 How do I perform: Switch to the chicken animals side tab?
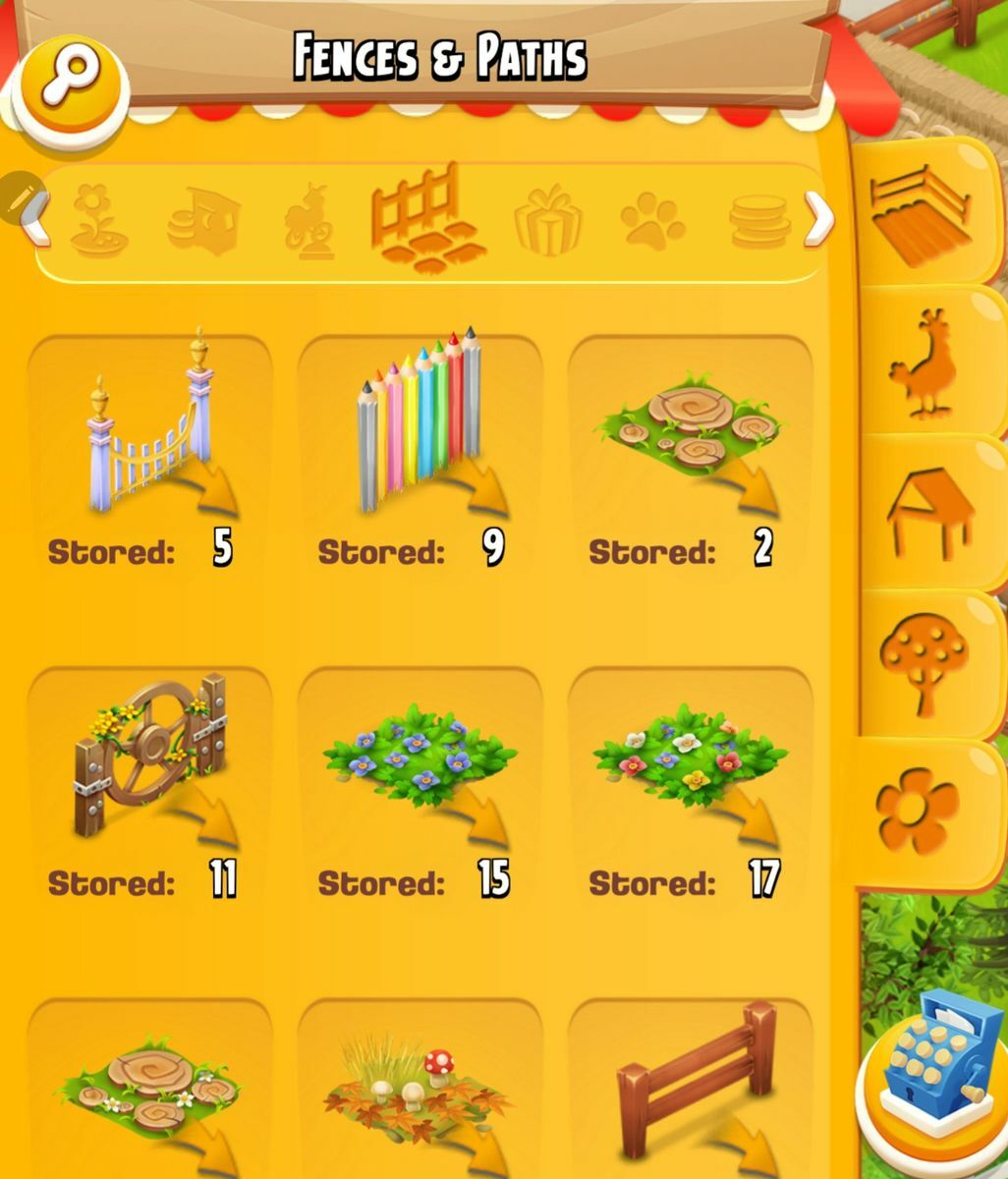[923, 362]
